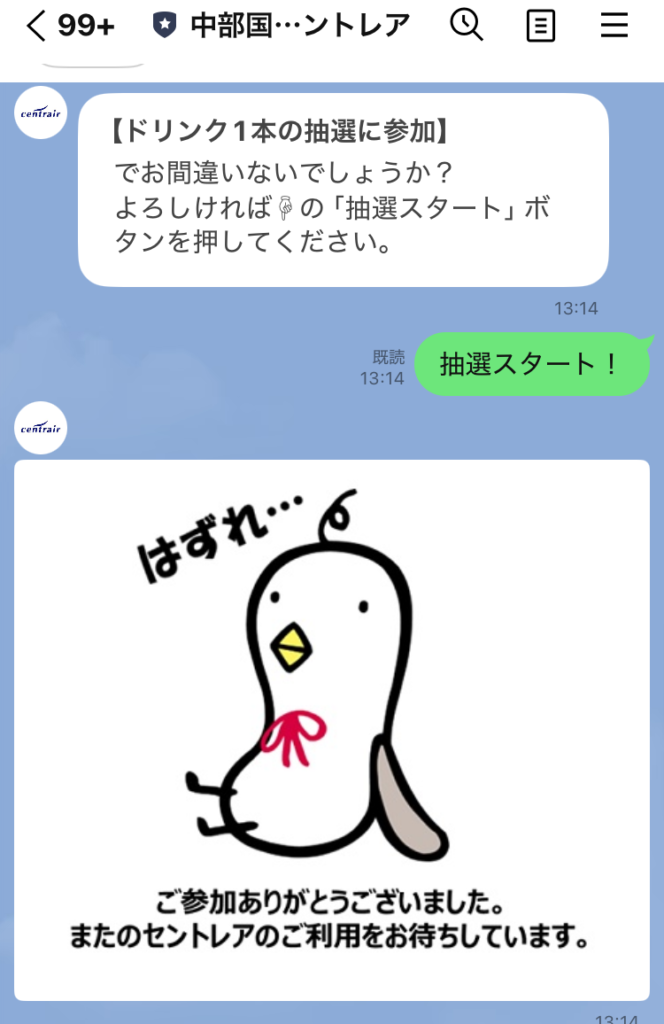Open the notes icon in header

[x=540, y=26]
